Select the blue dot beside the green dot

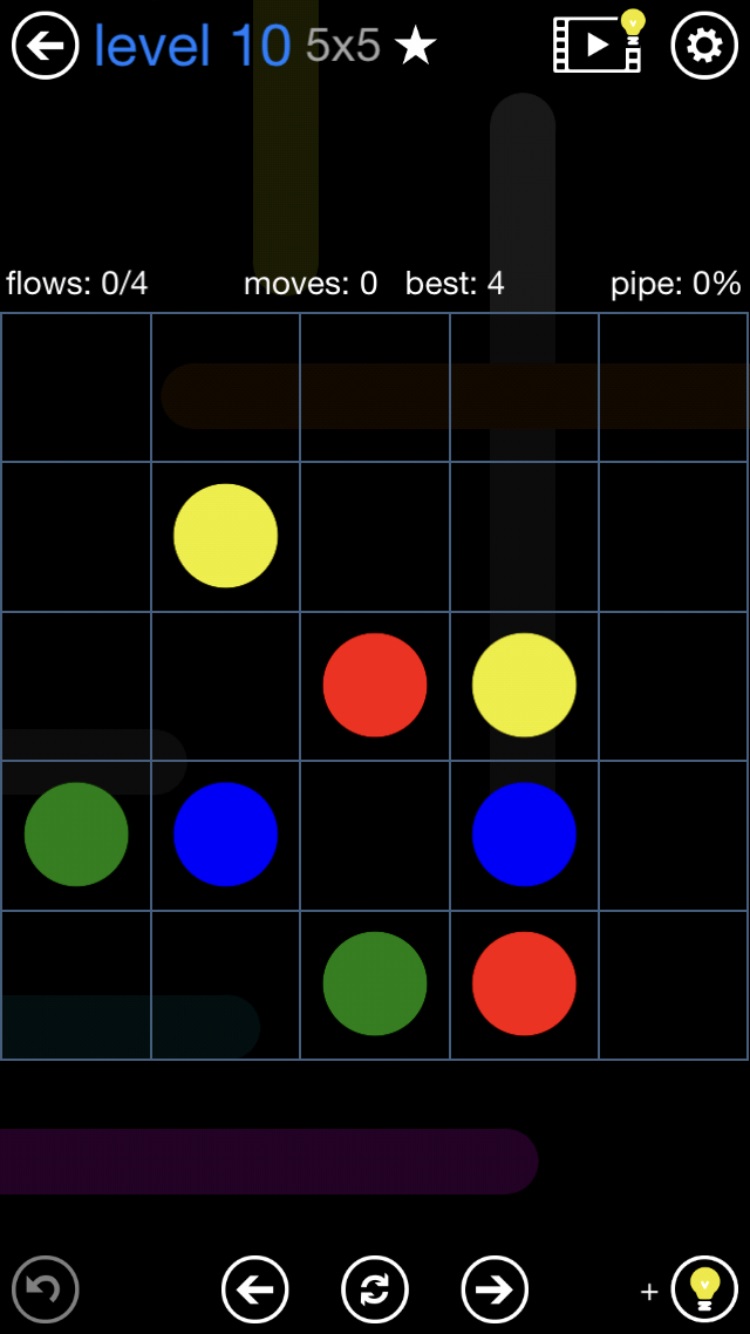[225, 834]
